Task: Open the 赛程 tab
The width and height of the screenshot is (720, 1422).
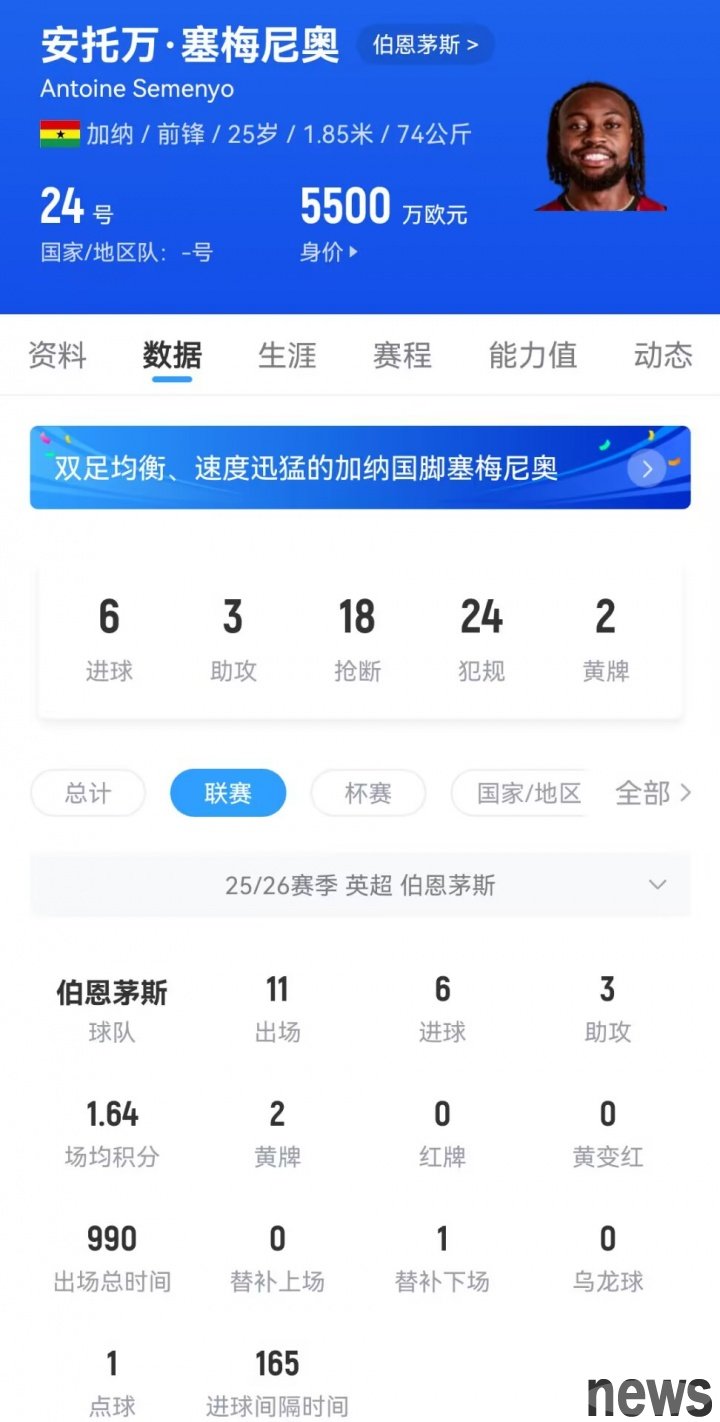Action: pos(402,355)
